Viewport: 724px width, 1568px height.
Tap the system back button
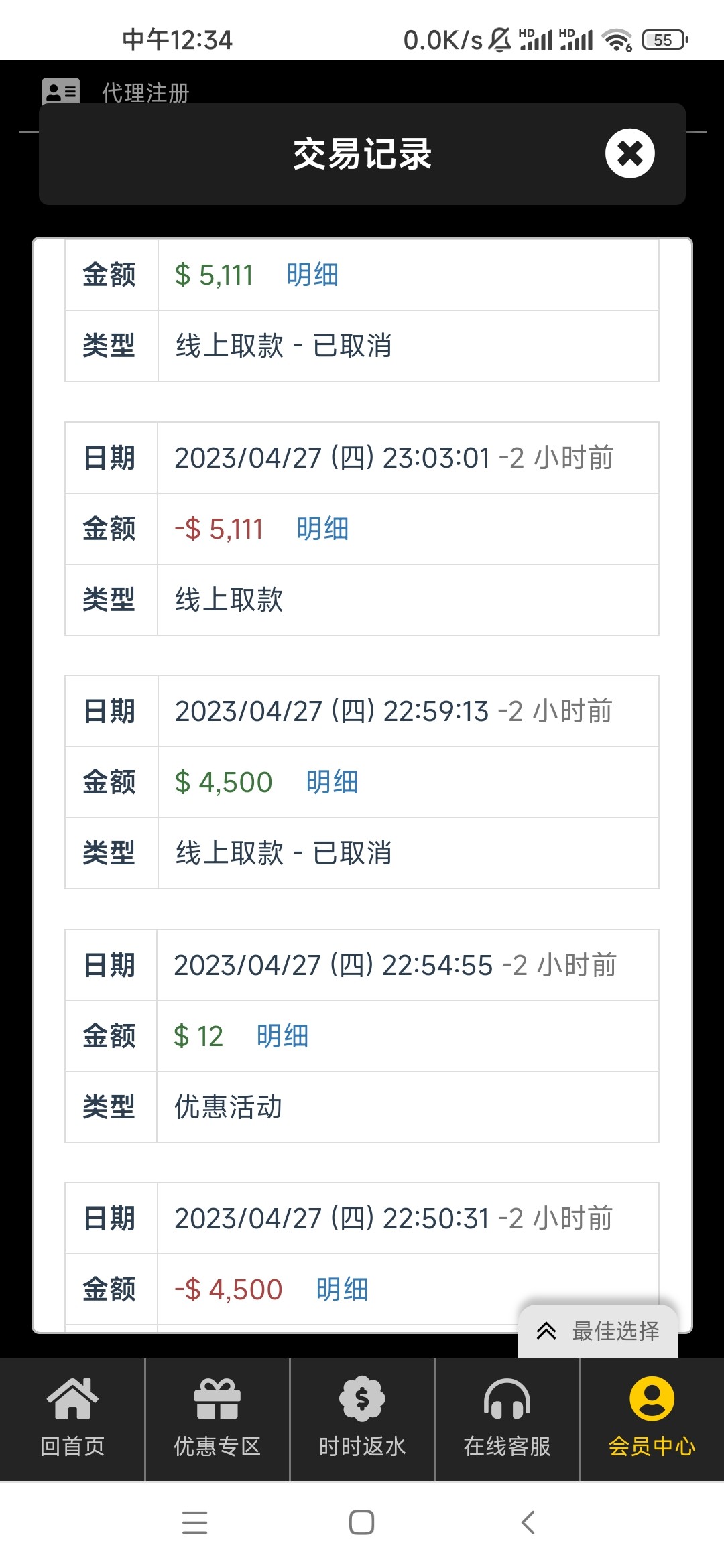click(x=528, y=1522)
